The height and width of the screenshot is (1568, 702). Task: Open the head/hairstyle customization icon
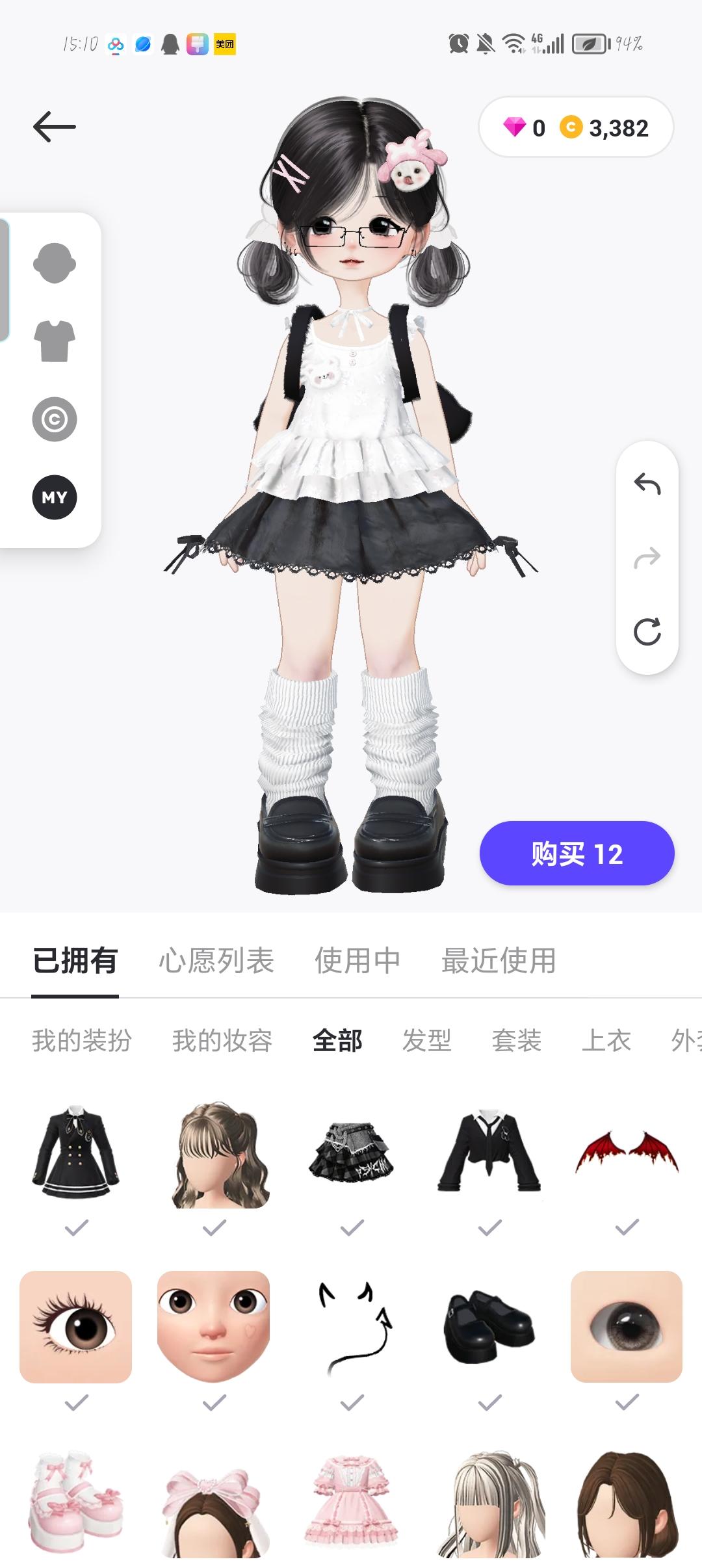(55, 264)
